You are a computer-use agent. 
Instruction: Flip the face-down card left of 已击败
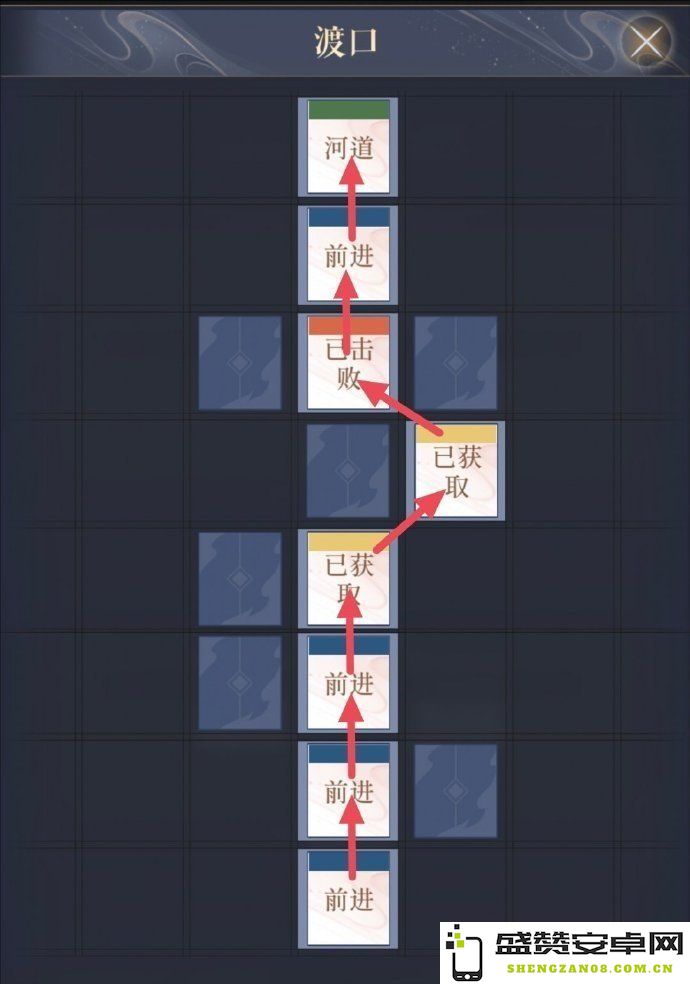(x=240, y=362)
